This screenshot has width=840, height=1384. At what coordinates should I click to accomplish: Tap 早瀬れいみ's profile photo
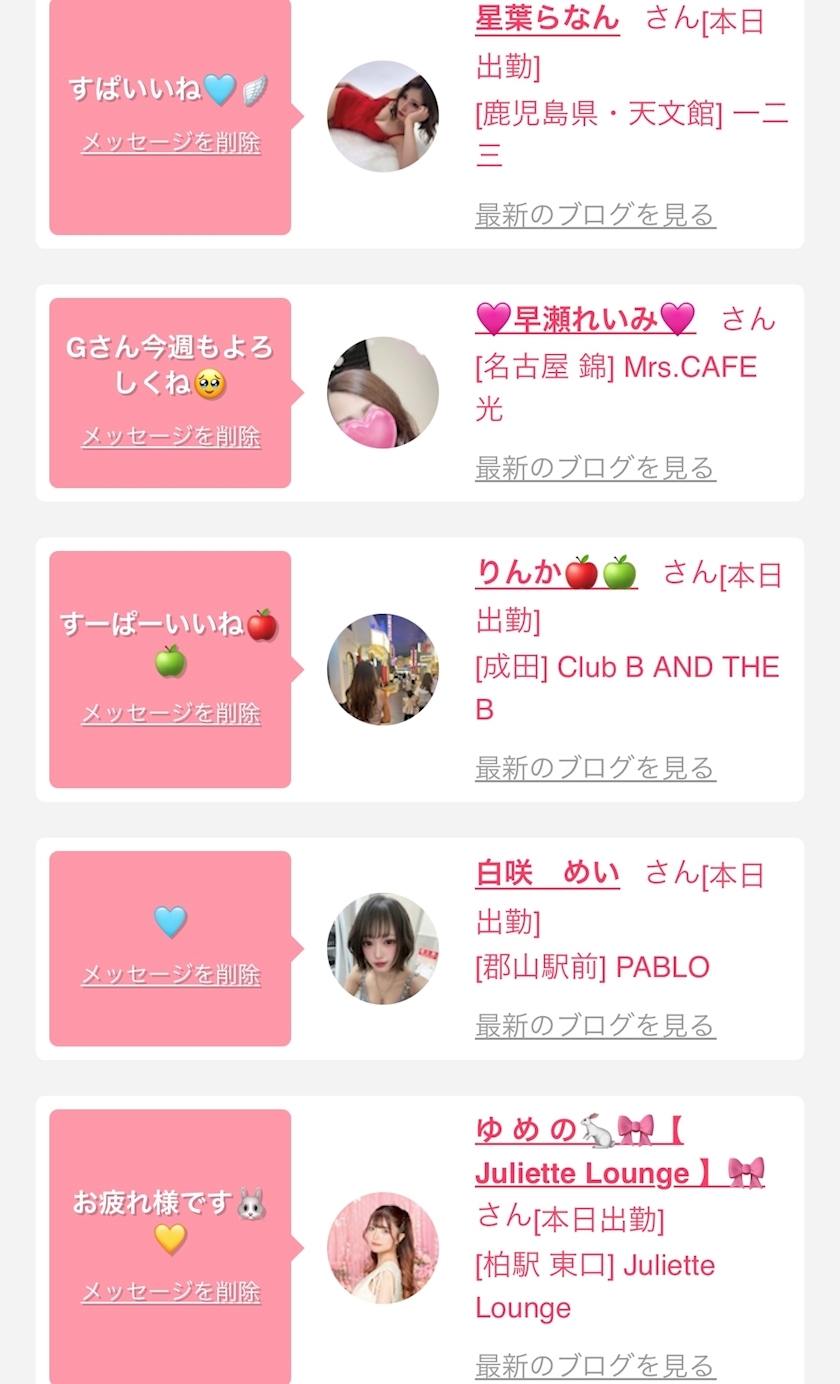click(x=383, y=393)
